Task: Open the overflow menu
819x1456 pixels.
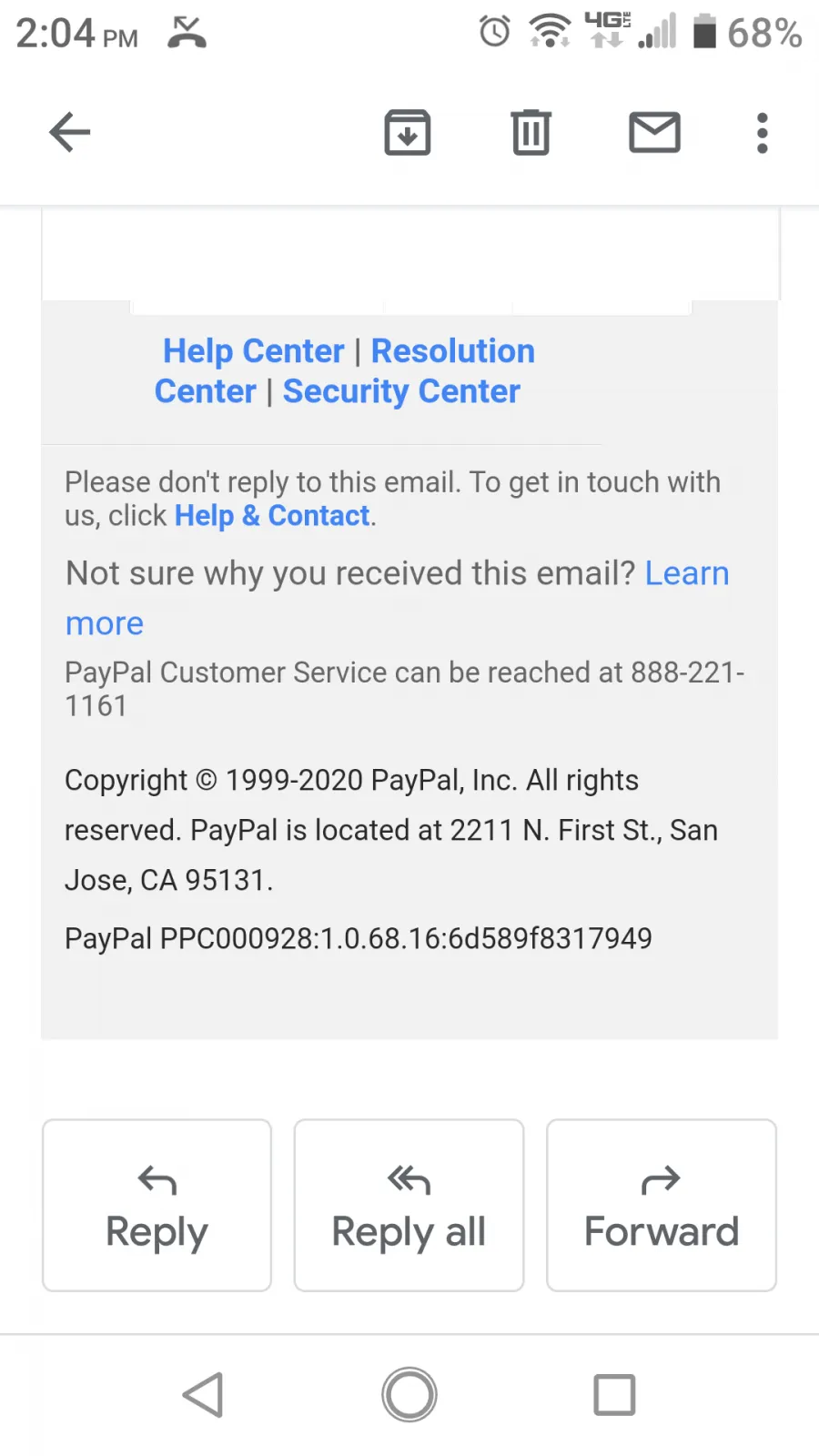Action: click(x=763, y=133)
